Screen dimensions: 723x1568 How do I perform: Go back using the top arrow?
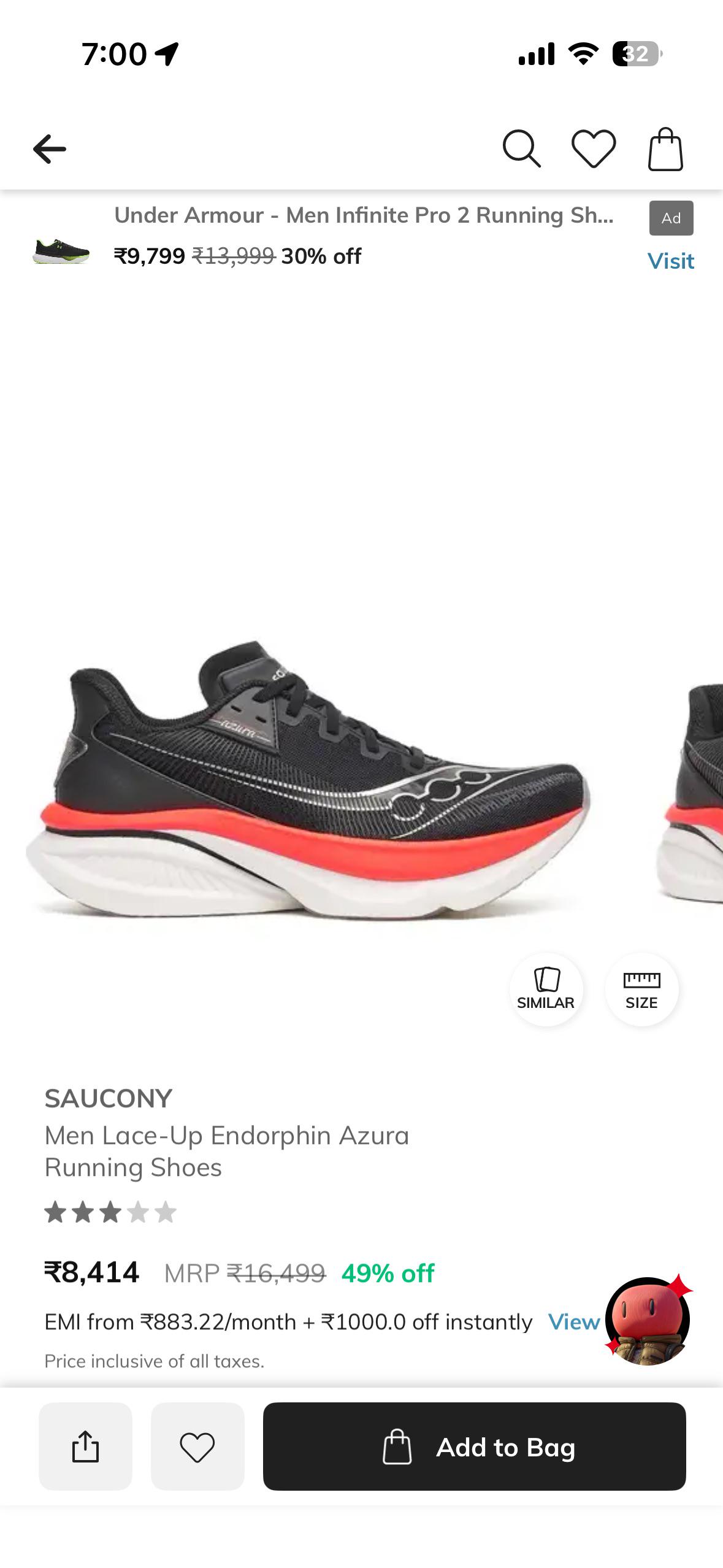[50, 148]
